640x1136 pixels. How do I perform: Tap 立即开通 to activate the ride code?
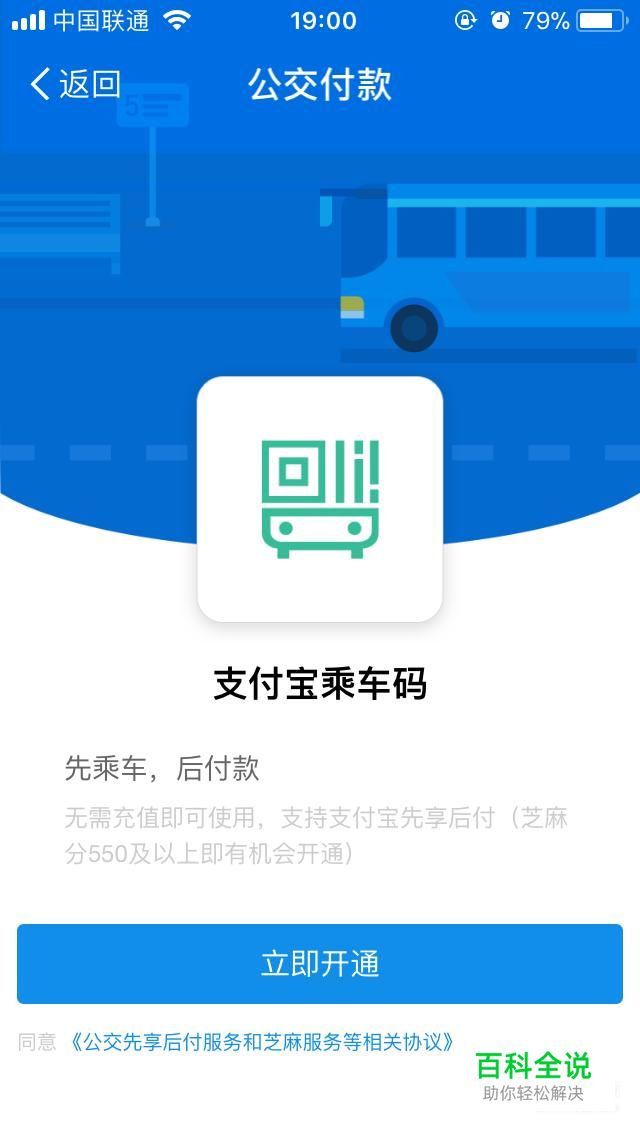click(x=320, y=964)
